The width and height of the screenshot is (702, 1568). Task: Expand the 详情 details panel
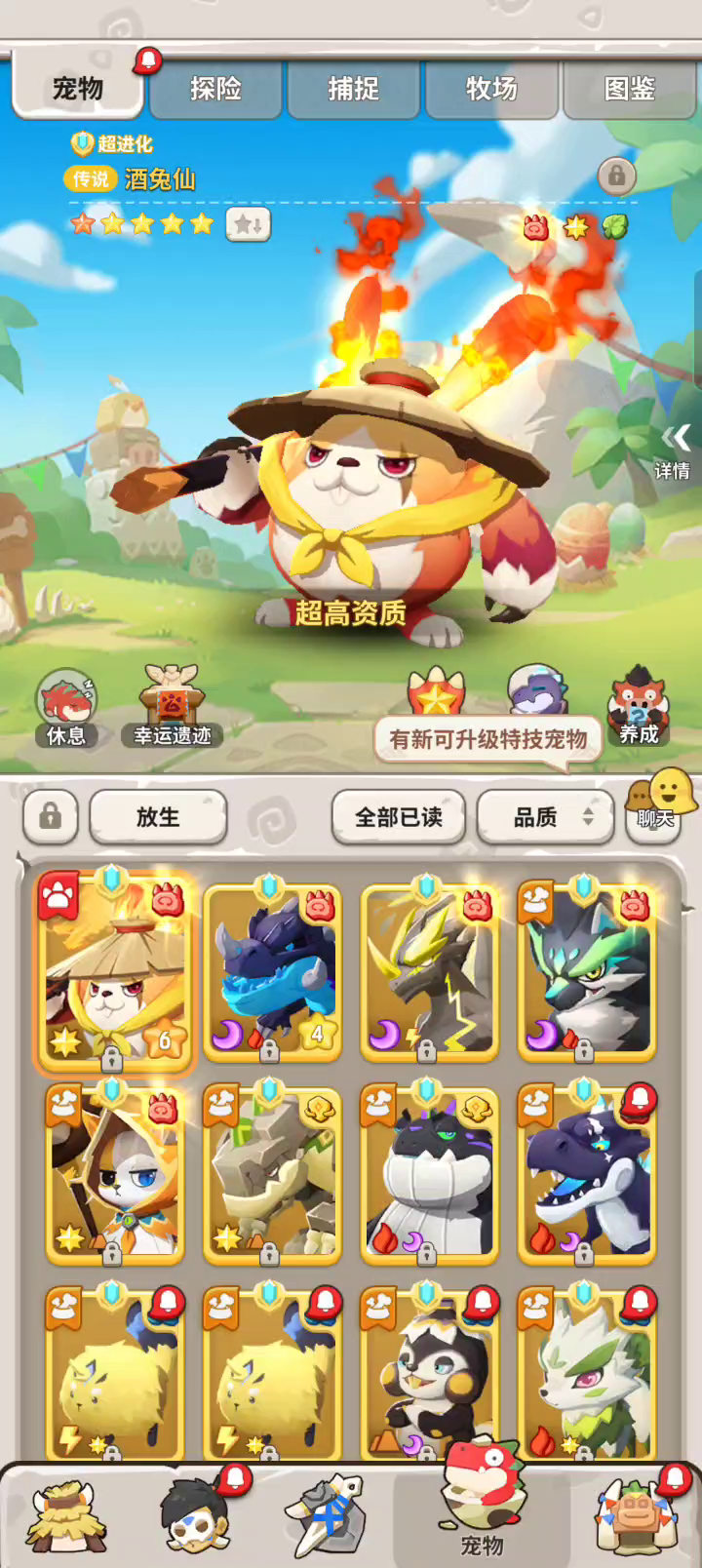674,451
